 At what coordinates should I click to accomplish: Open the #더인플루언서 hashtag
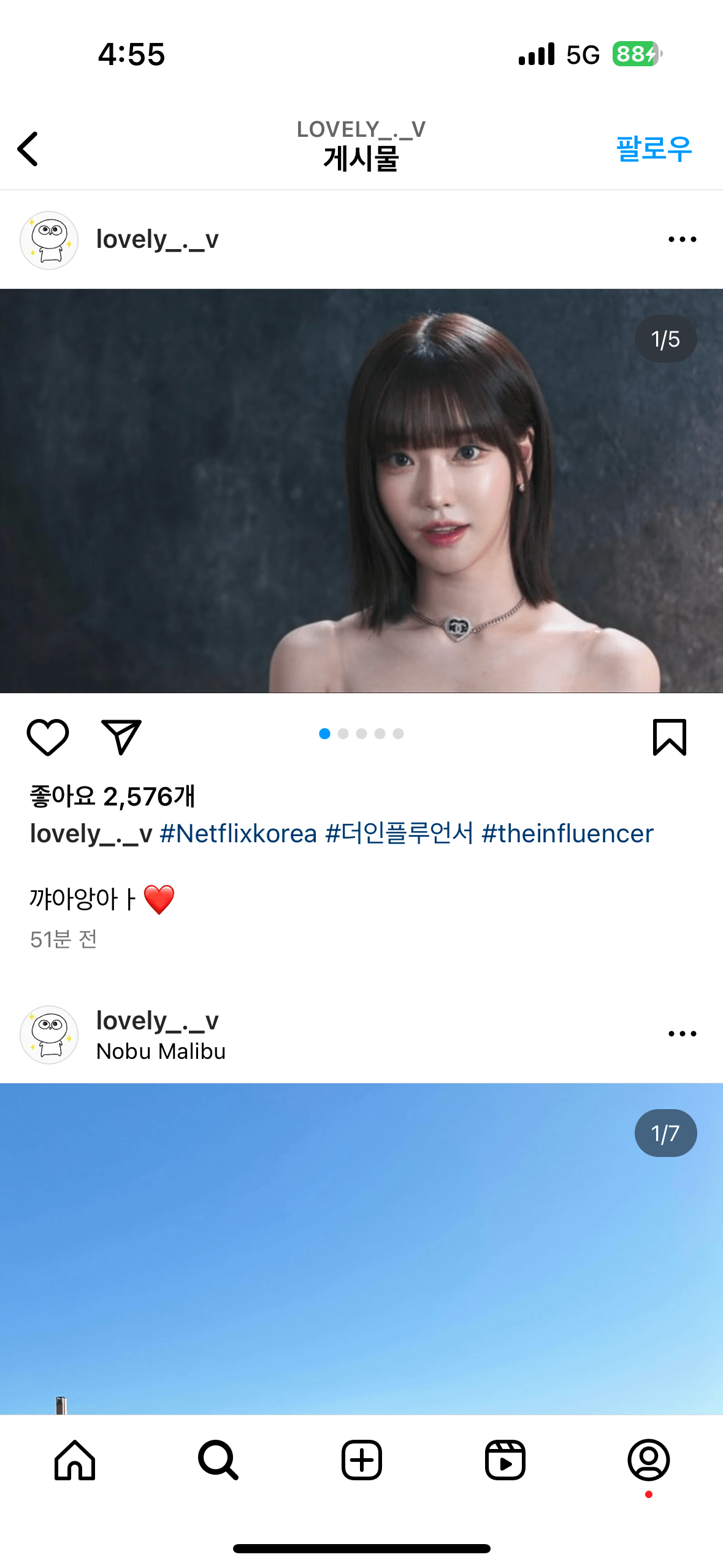(x=399, y=834)
